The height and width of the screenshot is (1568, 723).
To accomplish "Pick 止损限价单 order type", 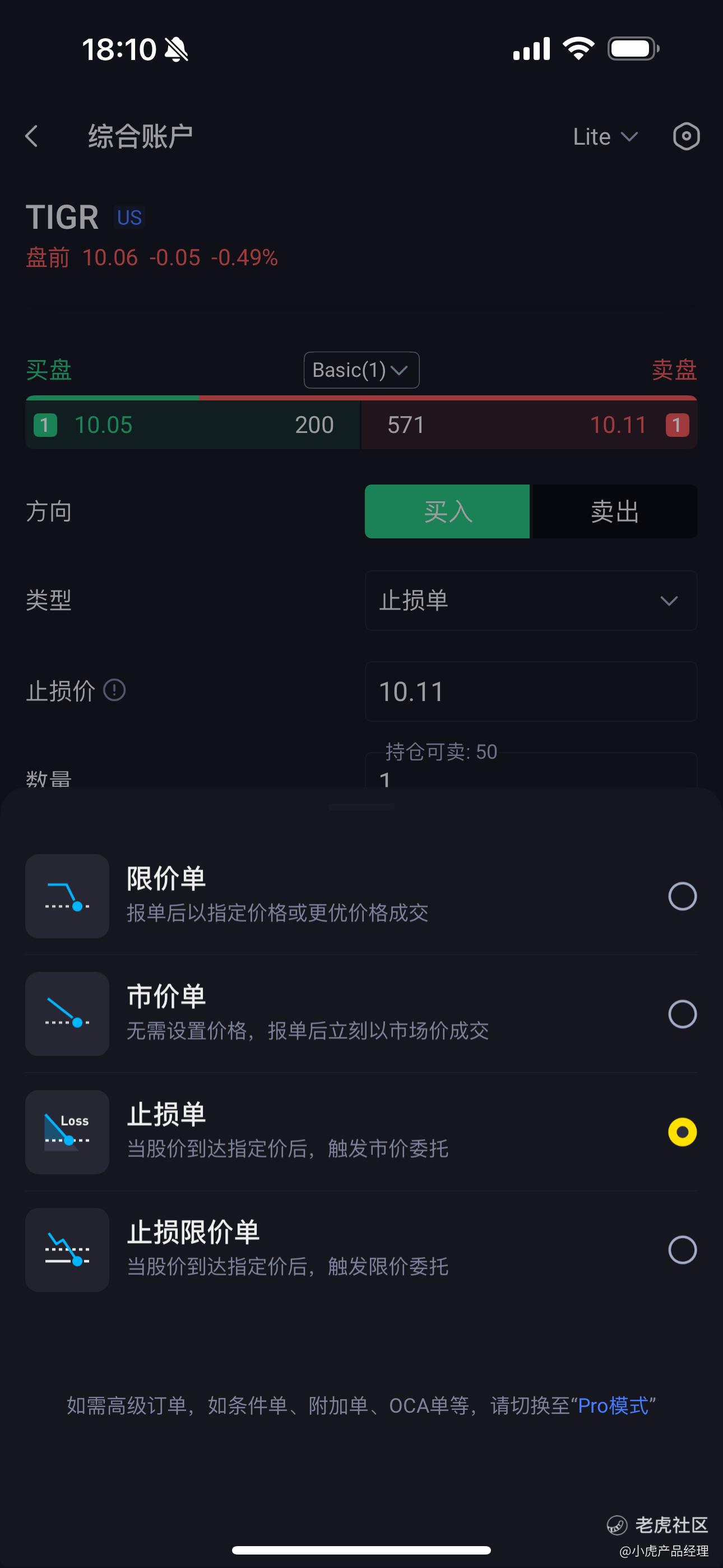I will coord(361,1250).
